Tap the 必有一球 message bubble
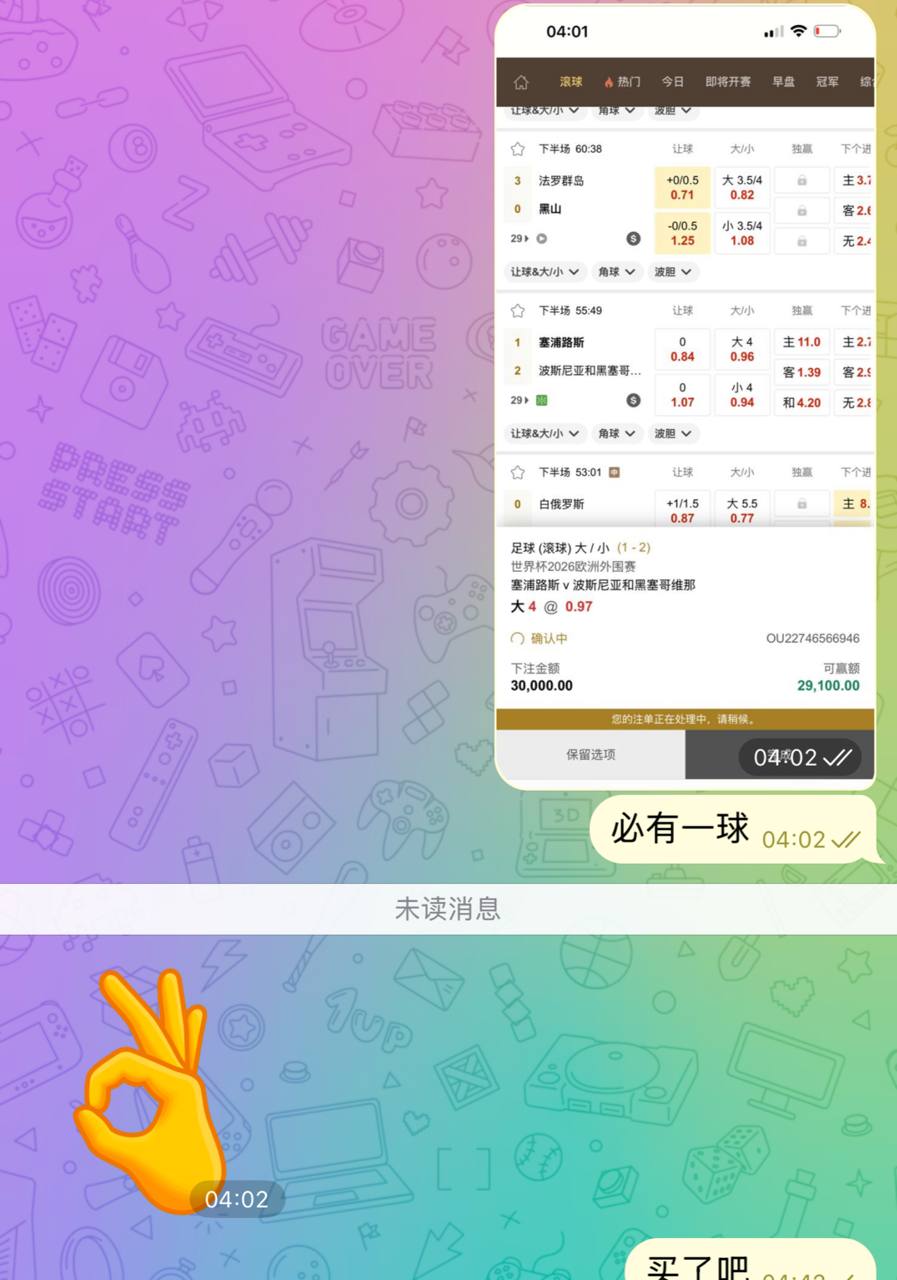This screenshot has width=897, height=1280. tap(700, 830)
